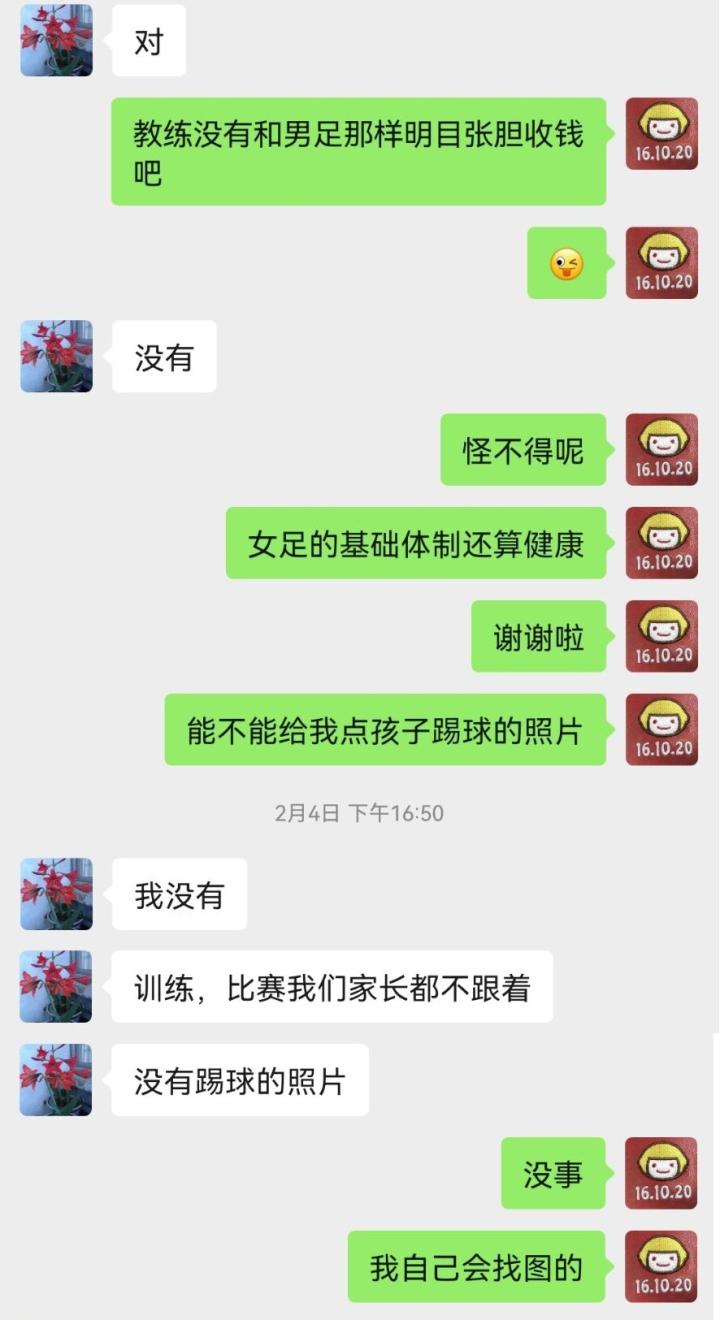The height and width of the screenshot is (1320, 720).
Task: Open the flower avatar beside the message "对"
Action: click(x=56, y=40)
